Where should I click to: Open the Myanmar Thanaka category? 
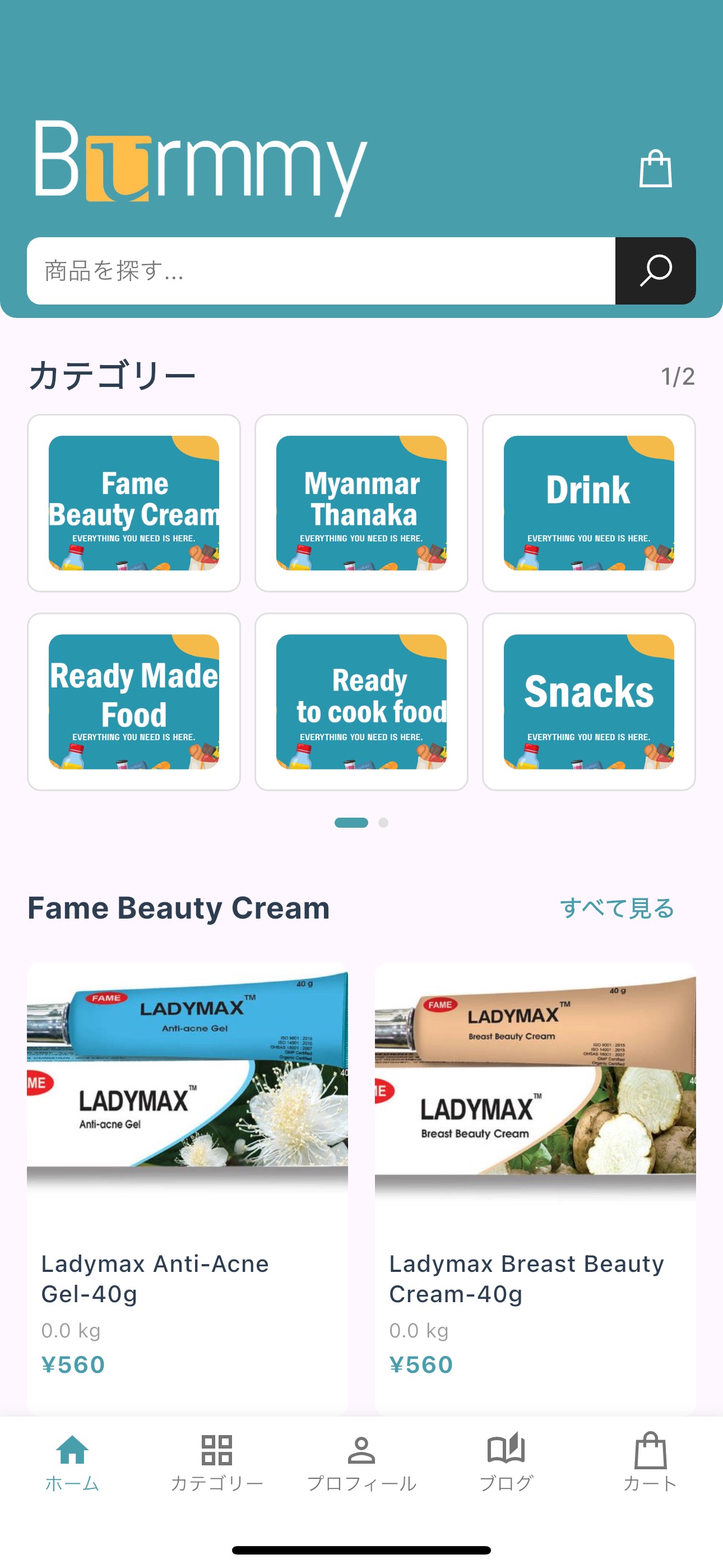click(x=361, y=503)
